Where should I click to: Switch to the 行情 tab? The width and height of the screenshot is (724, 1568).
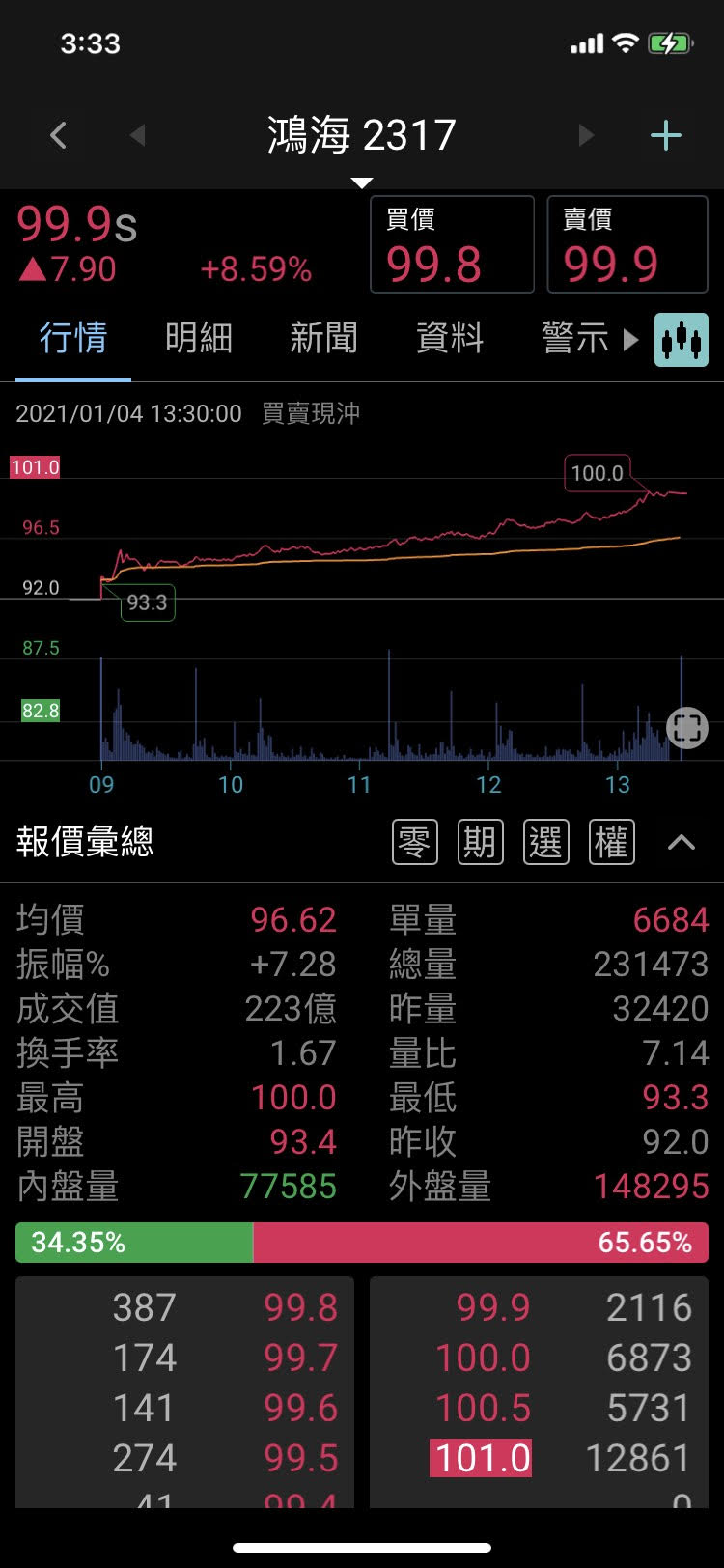point(73,339)
